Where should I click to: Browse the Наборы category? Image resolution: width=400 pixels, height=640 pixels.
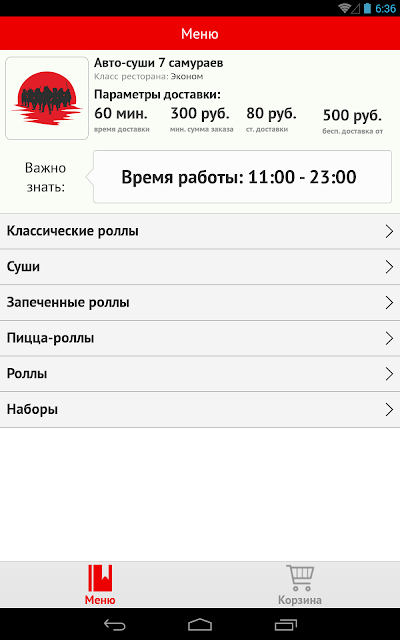pyautogui.click(x=200, y=409)
